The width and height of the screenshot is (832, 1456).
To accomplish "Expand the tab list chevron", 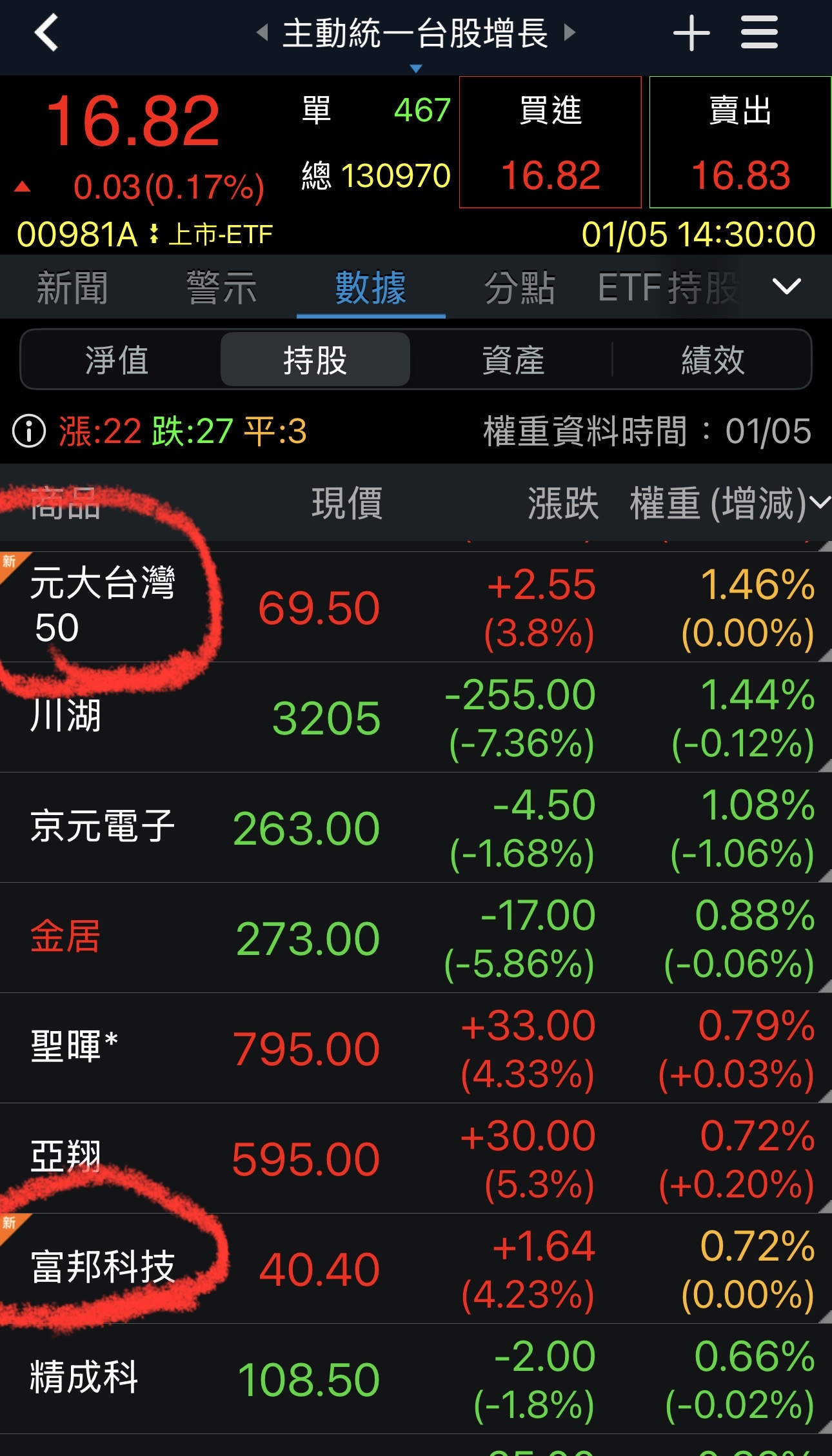I will click(x=786, y=286).
